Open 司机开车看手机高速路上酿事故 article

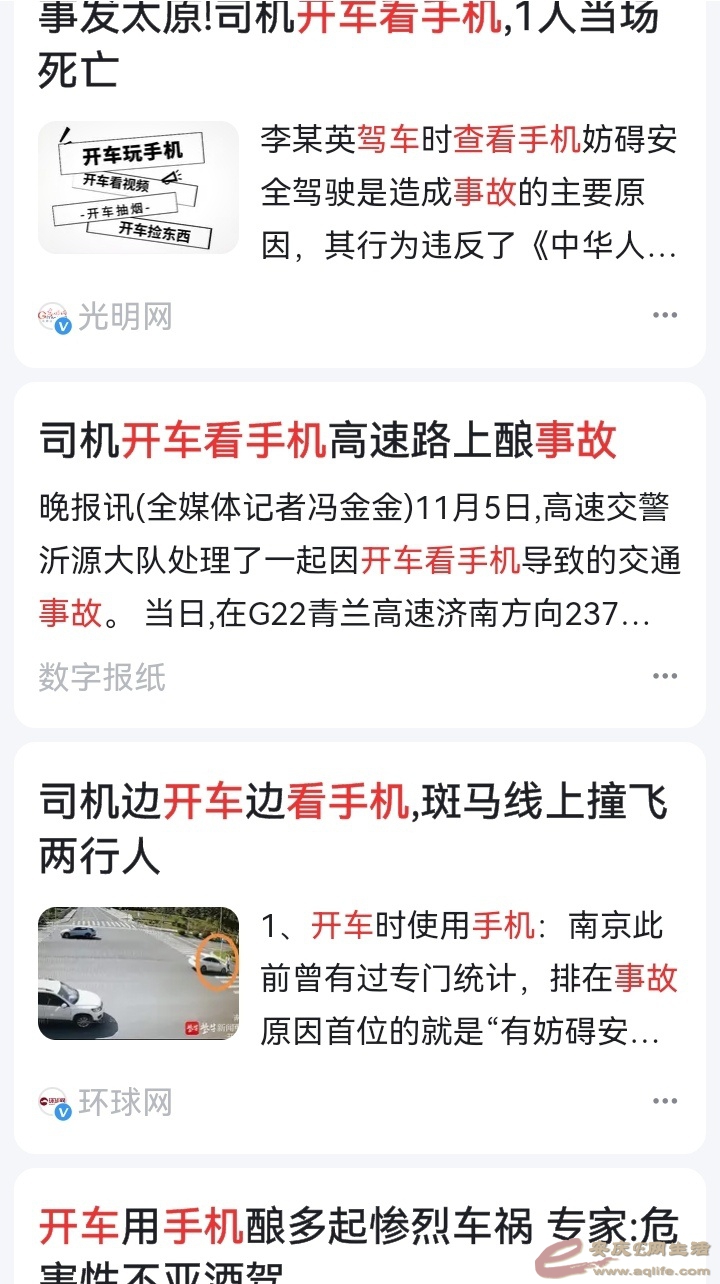coord(328,440)
